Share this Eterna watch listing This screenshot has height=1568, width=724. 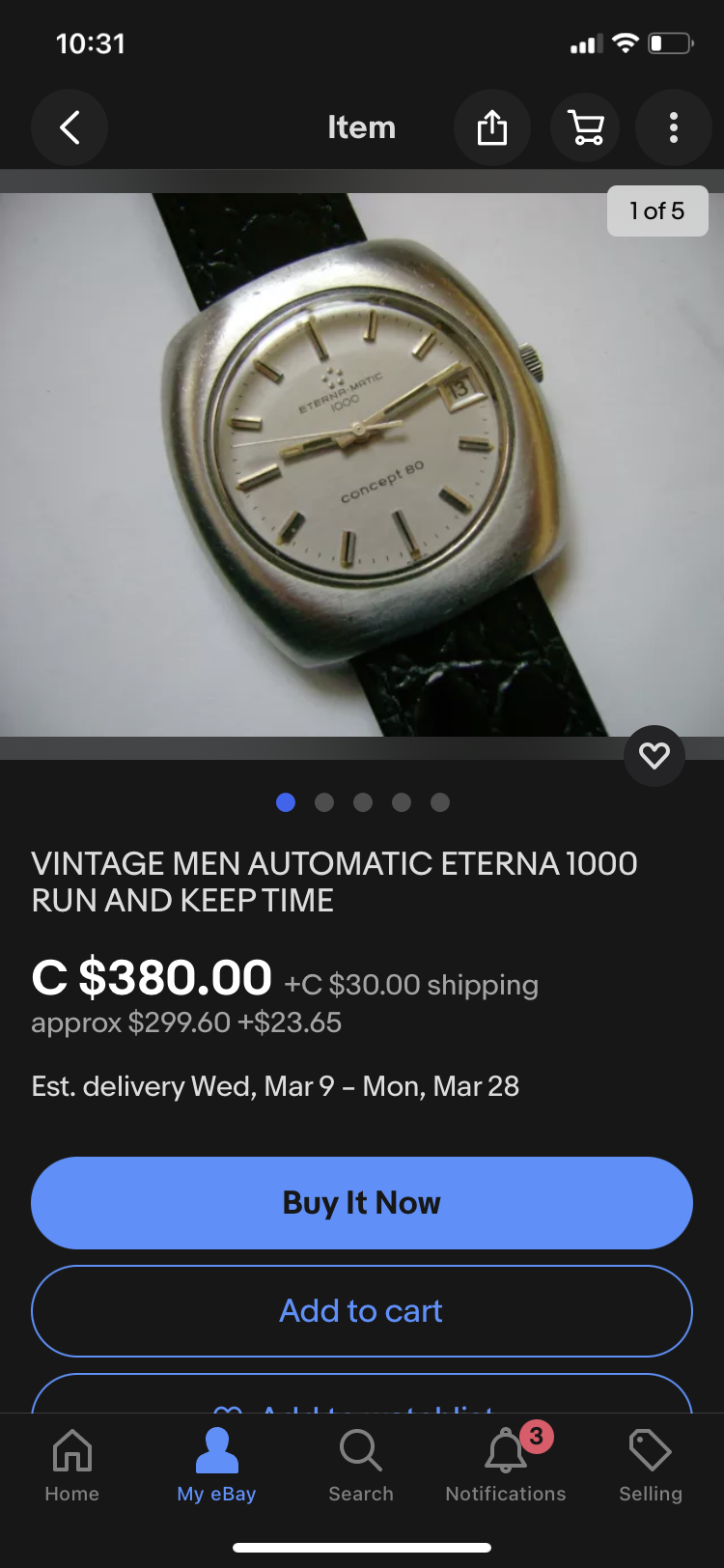[x=492, y=127]
